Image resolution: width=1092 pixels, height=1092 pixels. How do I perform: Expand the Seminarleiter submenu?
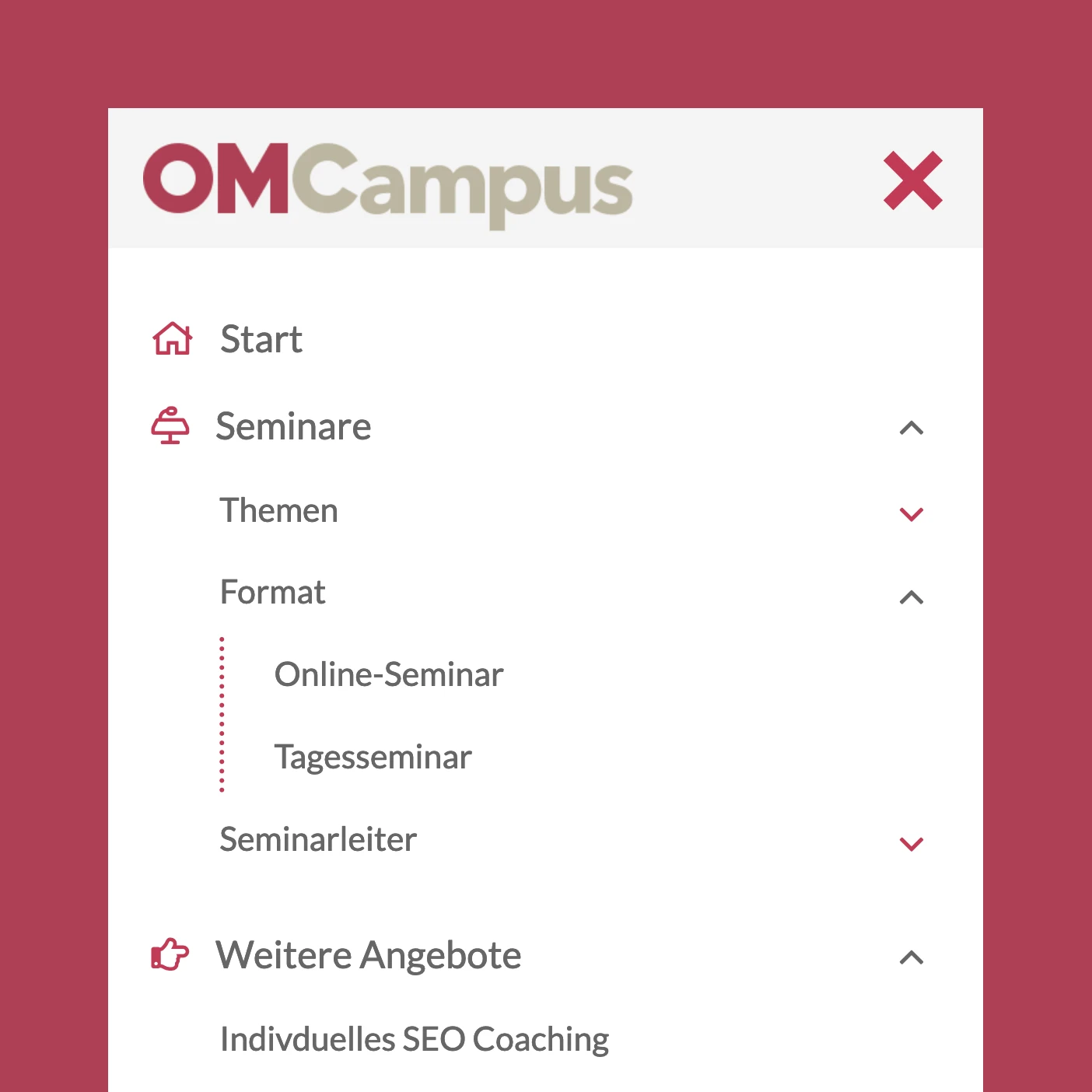point(912,844)
